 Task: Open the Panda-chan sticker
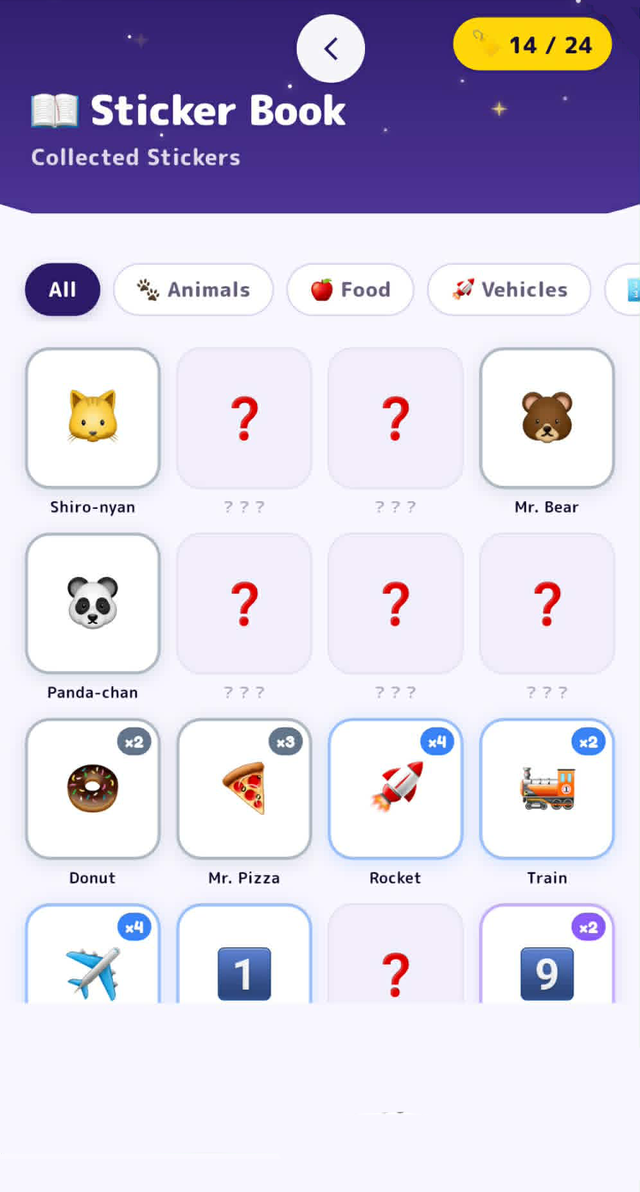click(x=93, y=604)
